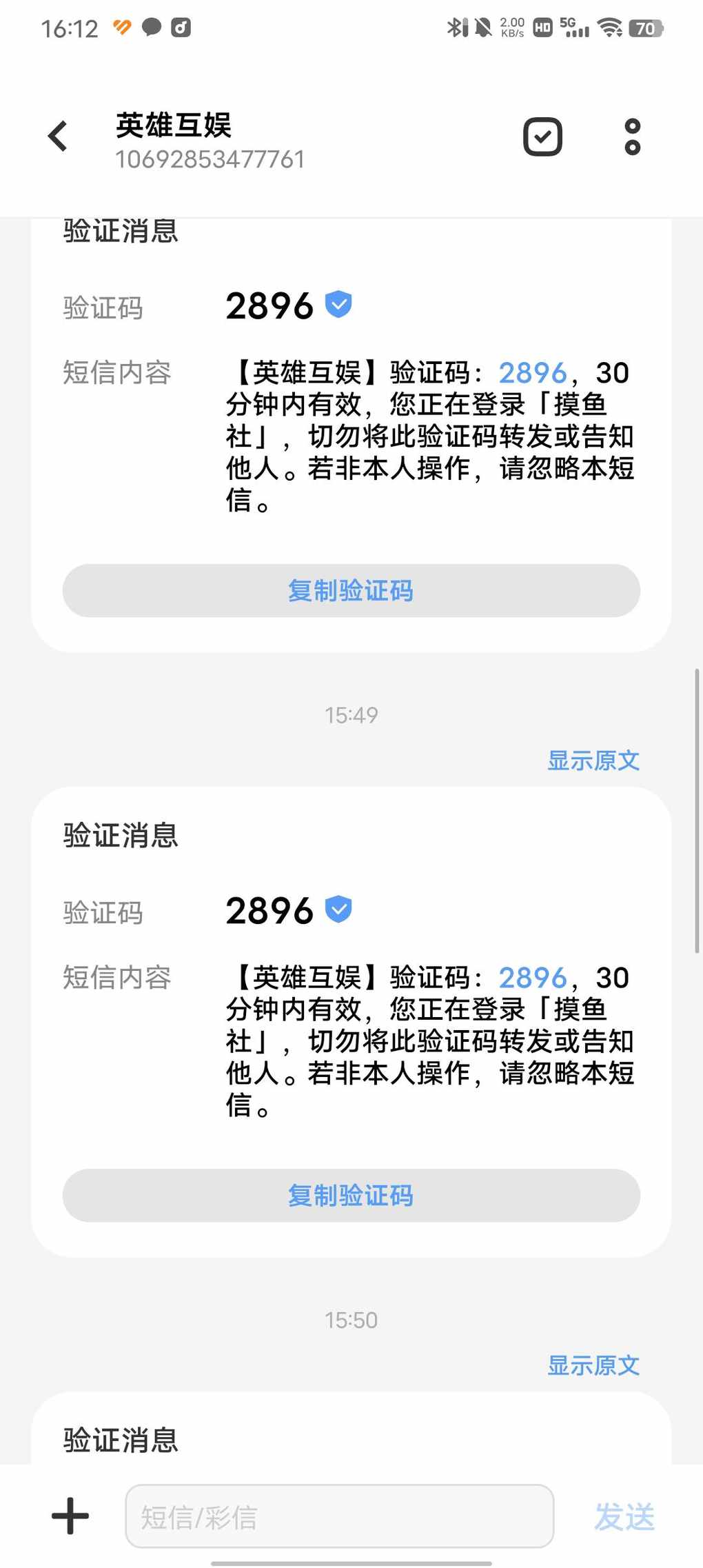Tap the 发送 send button

[624, 1517]
